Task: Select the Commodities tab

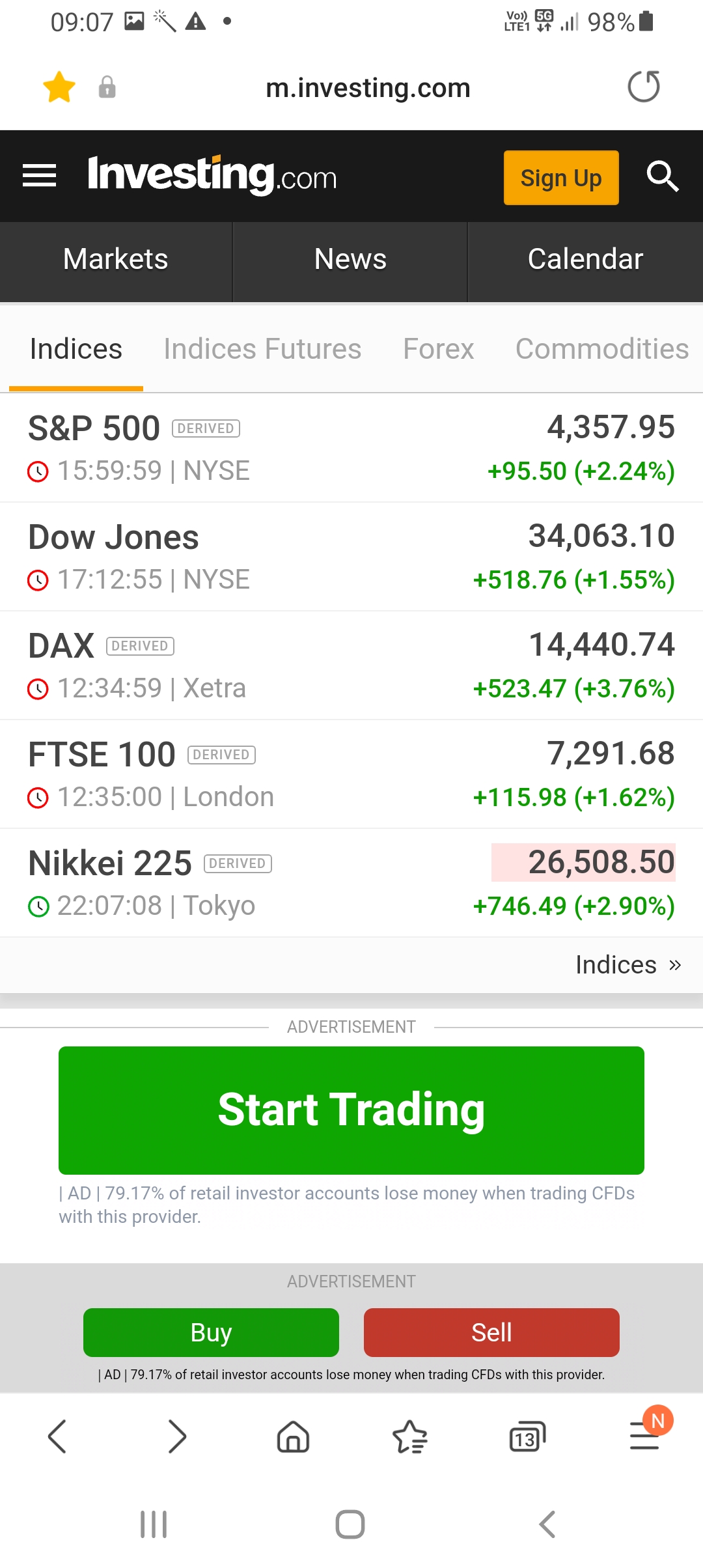Action: tap(602, 349)
